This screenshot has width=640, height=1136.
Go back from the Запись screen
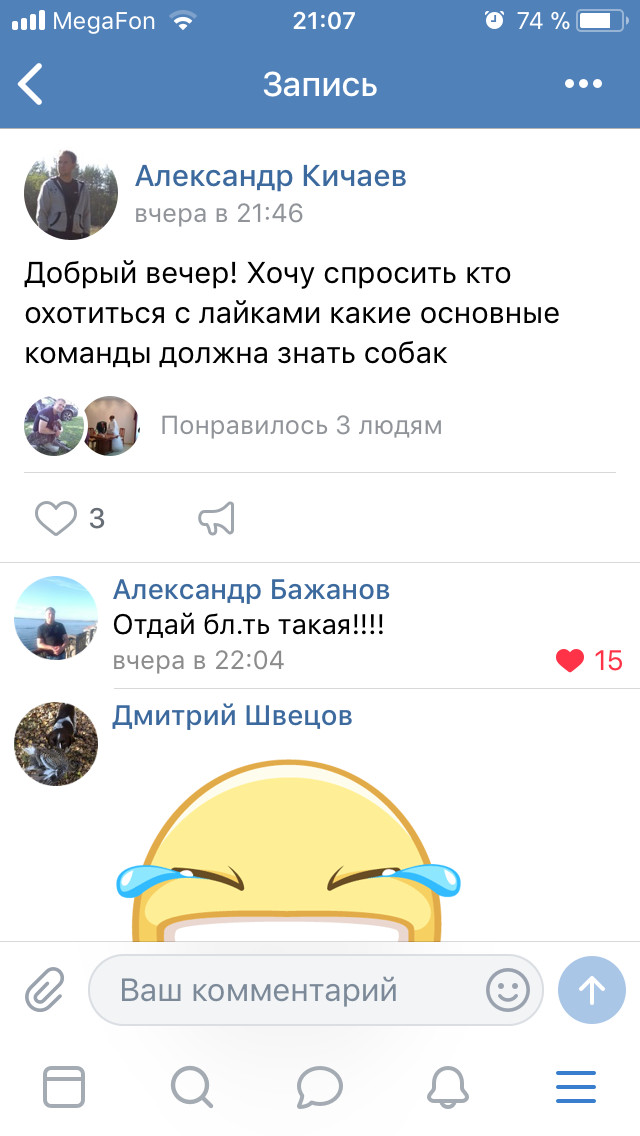(32, 84)
